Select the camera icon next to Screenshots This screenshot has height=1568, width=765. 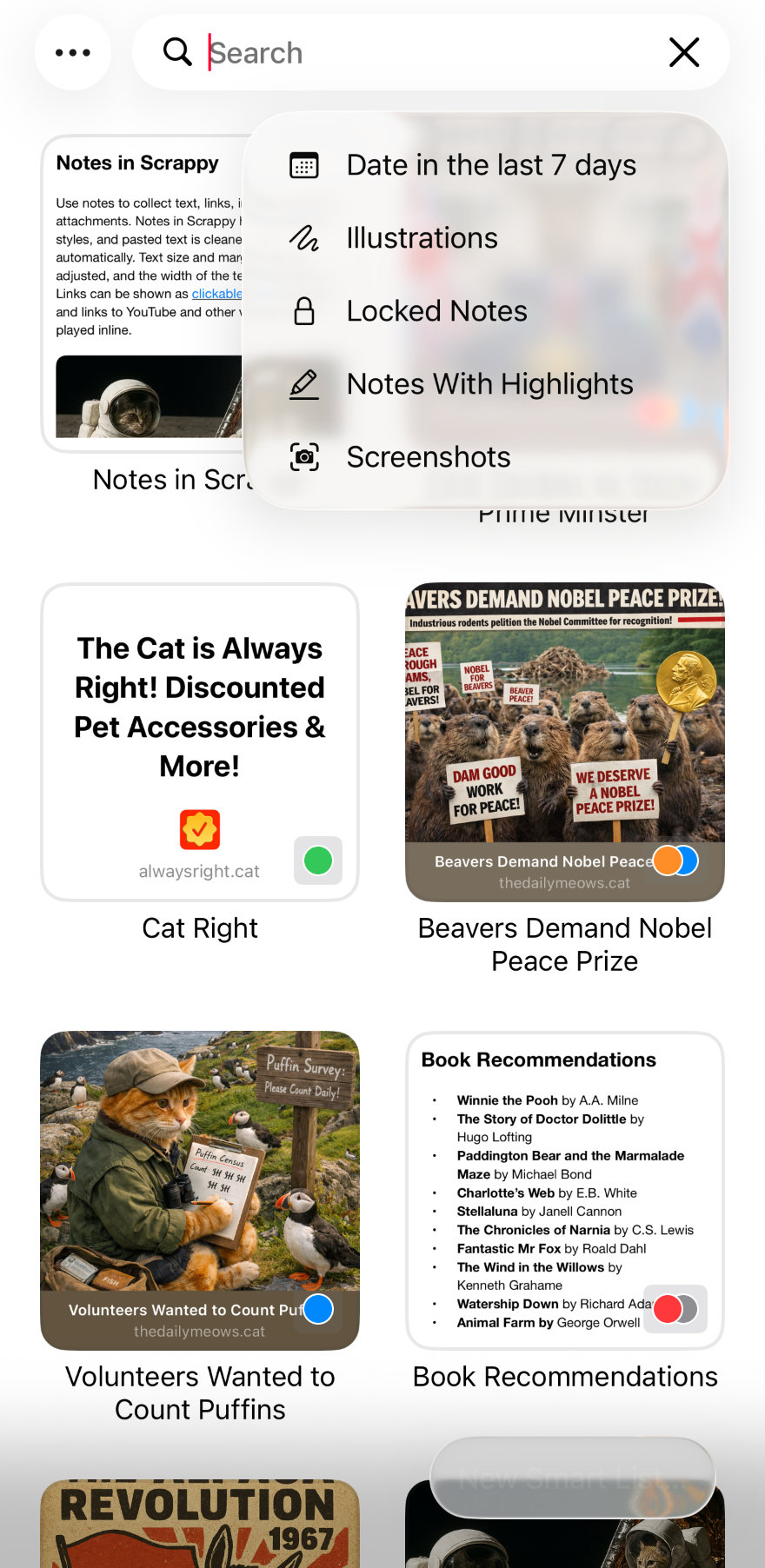tap(303, 456)
